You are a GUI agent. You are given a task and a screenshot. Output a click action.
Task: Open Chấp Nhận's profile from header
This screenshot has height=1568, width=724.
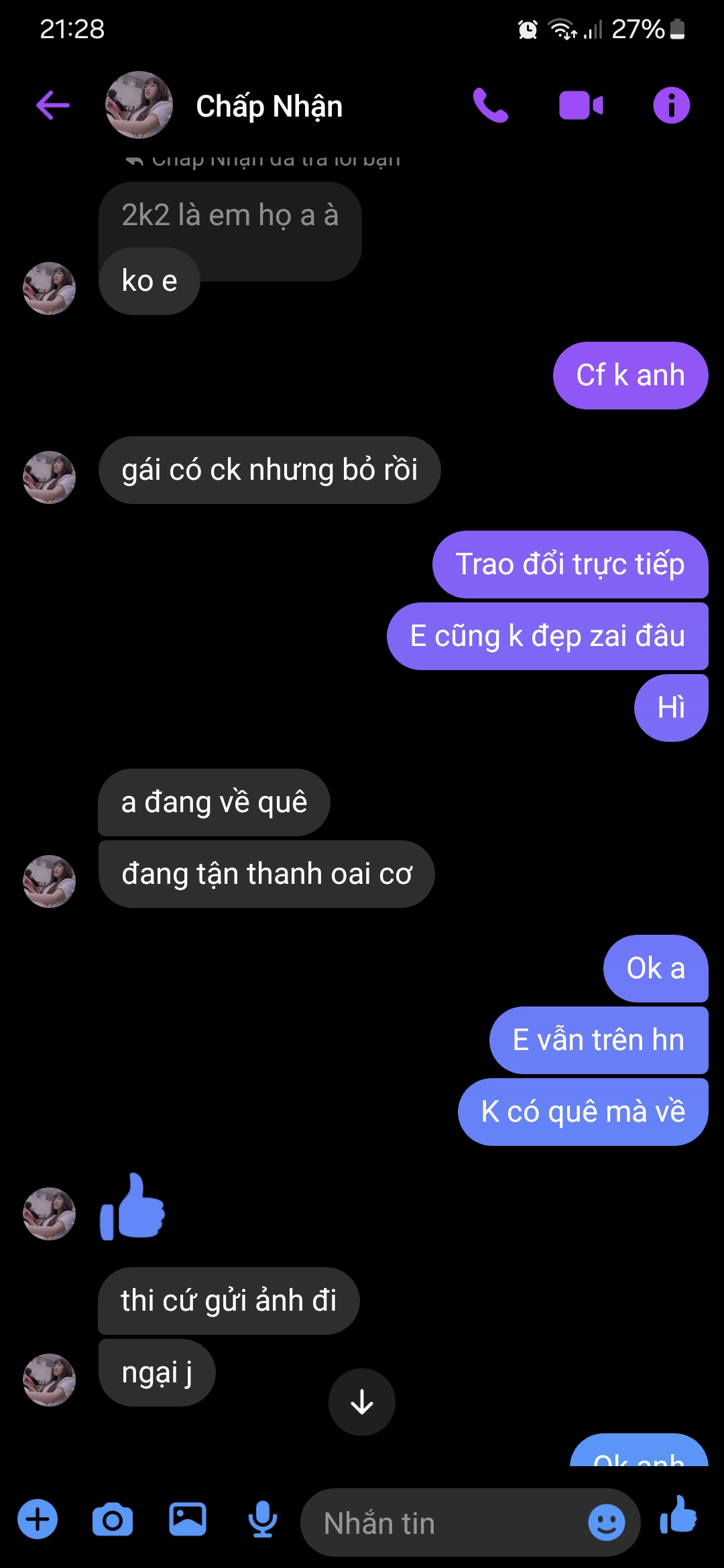coord(268,106)
